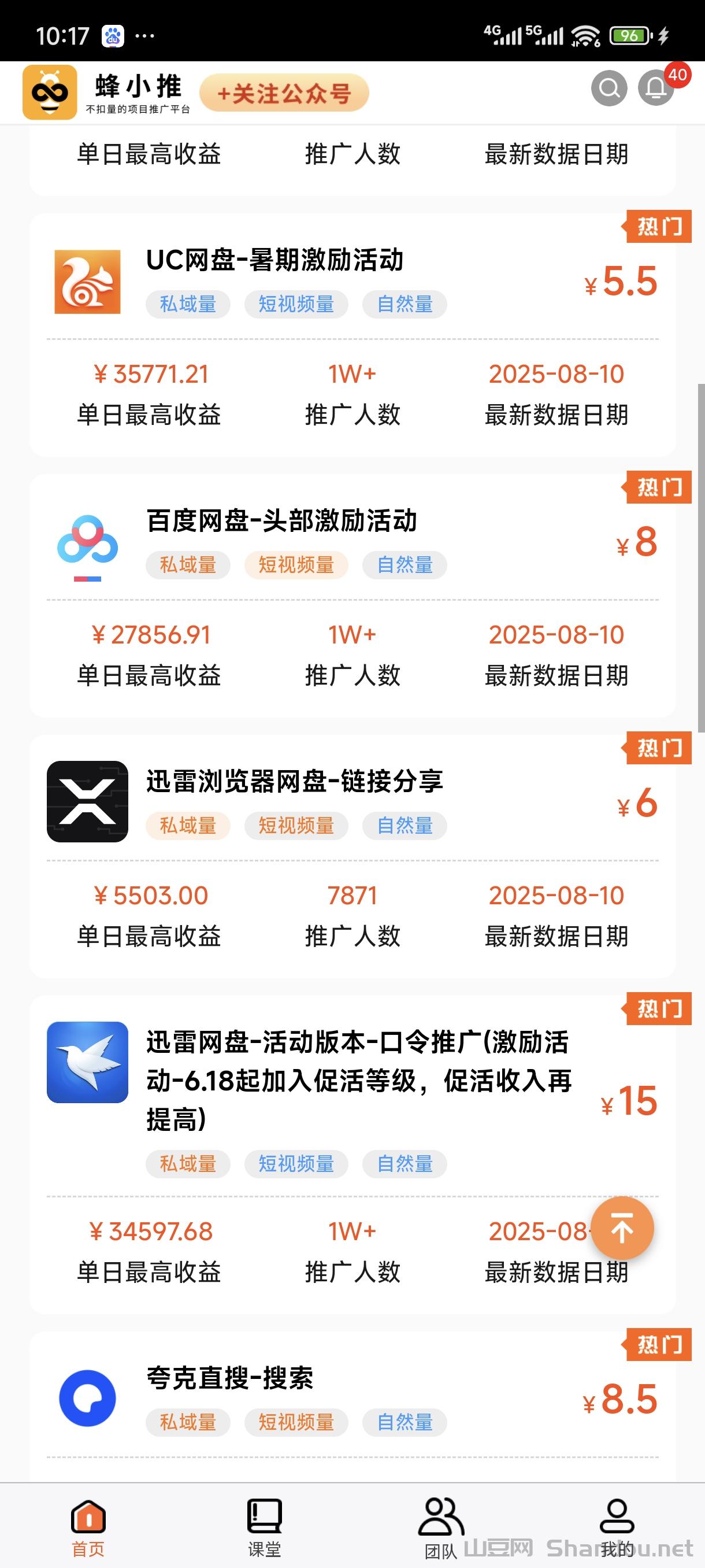Image resolution: width=705 pixels, height=1568 pixels.
Task: Switch to the 课堂 tab
Action: [x=264, y=1527]
